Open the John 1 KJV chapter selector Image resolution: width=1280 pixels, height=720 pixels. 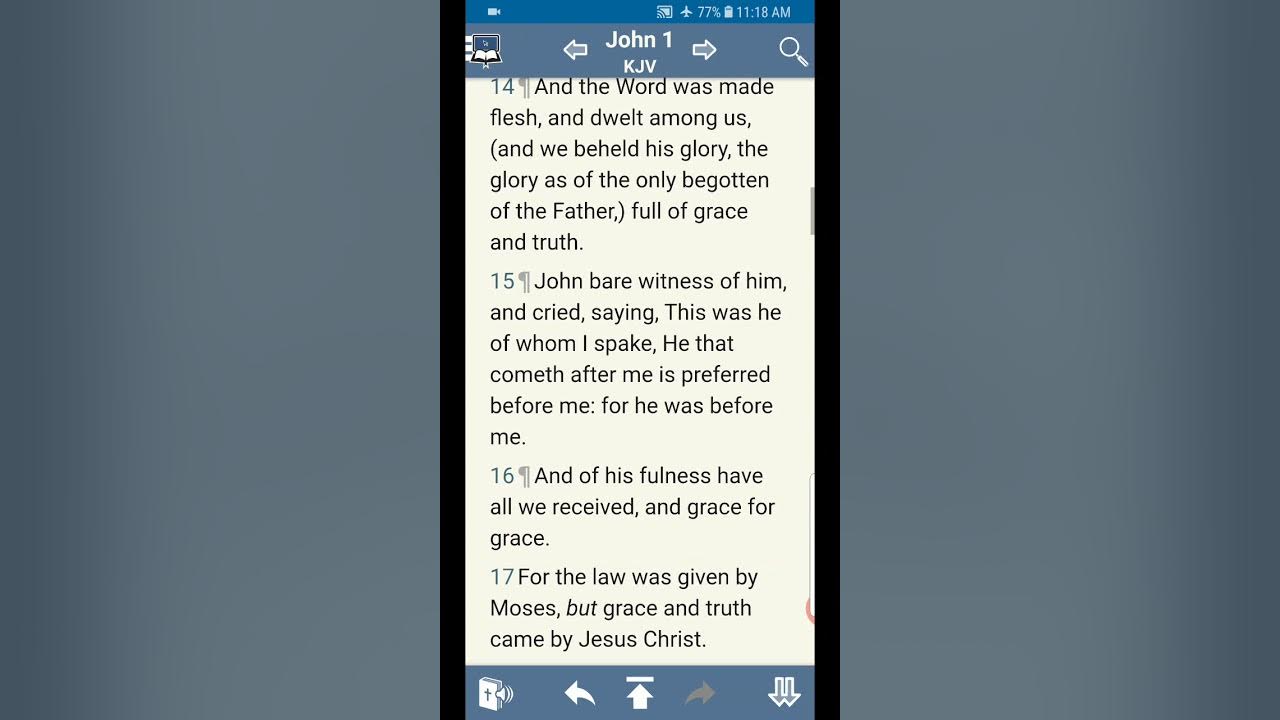click(640, 51)
